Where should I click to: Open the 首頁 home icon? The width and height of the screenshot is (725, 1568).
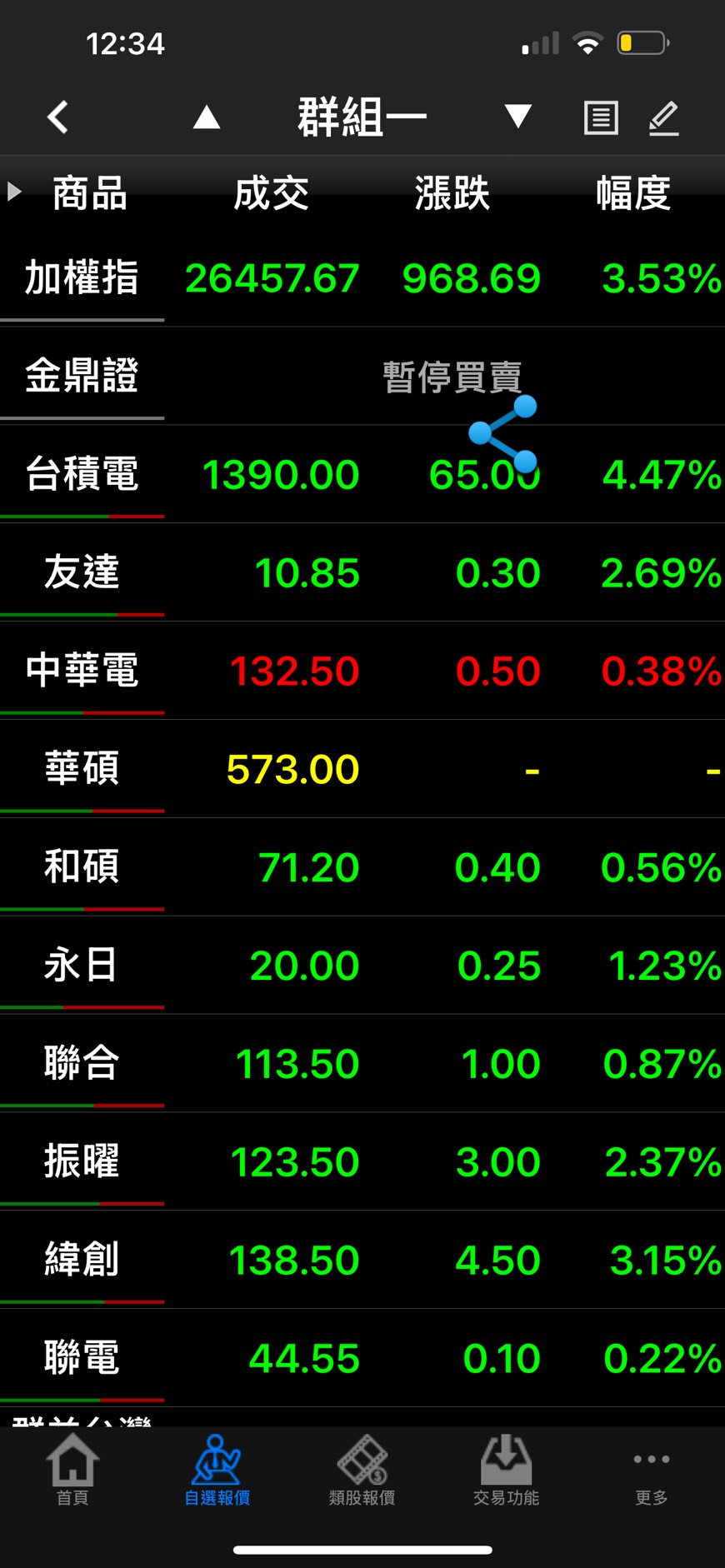click(x=71, y=1471)
